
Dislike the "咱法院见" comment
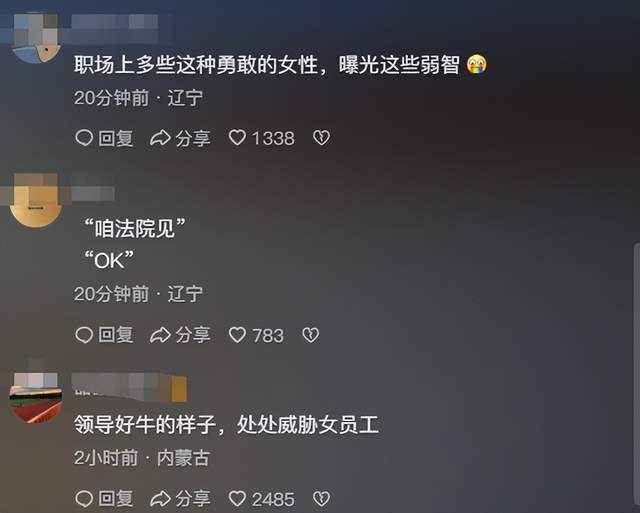[x=311, y=335]
